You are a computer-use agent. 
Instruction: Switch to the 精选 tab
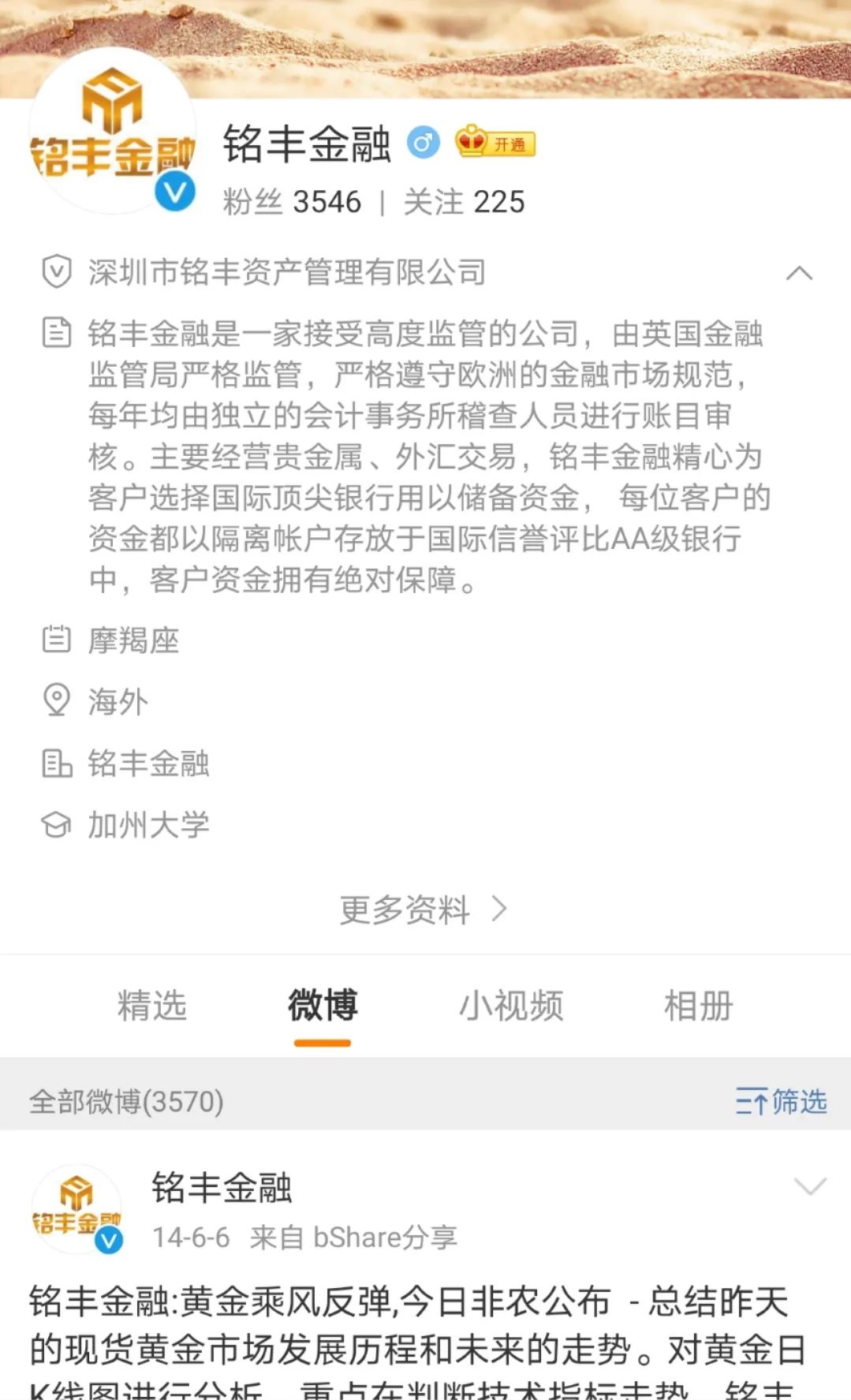tap(151, 1005)
